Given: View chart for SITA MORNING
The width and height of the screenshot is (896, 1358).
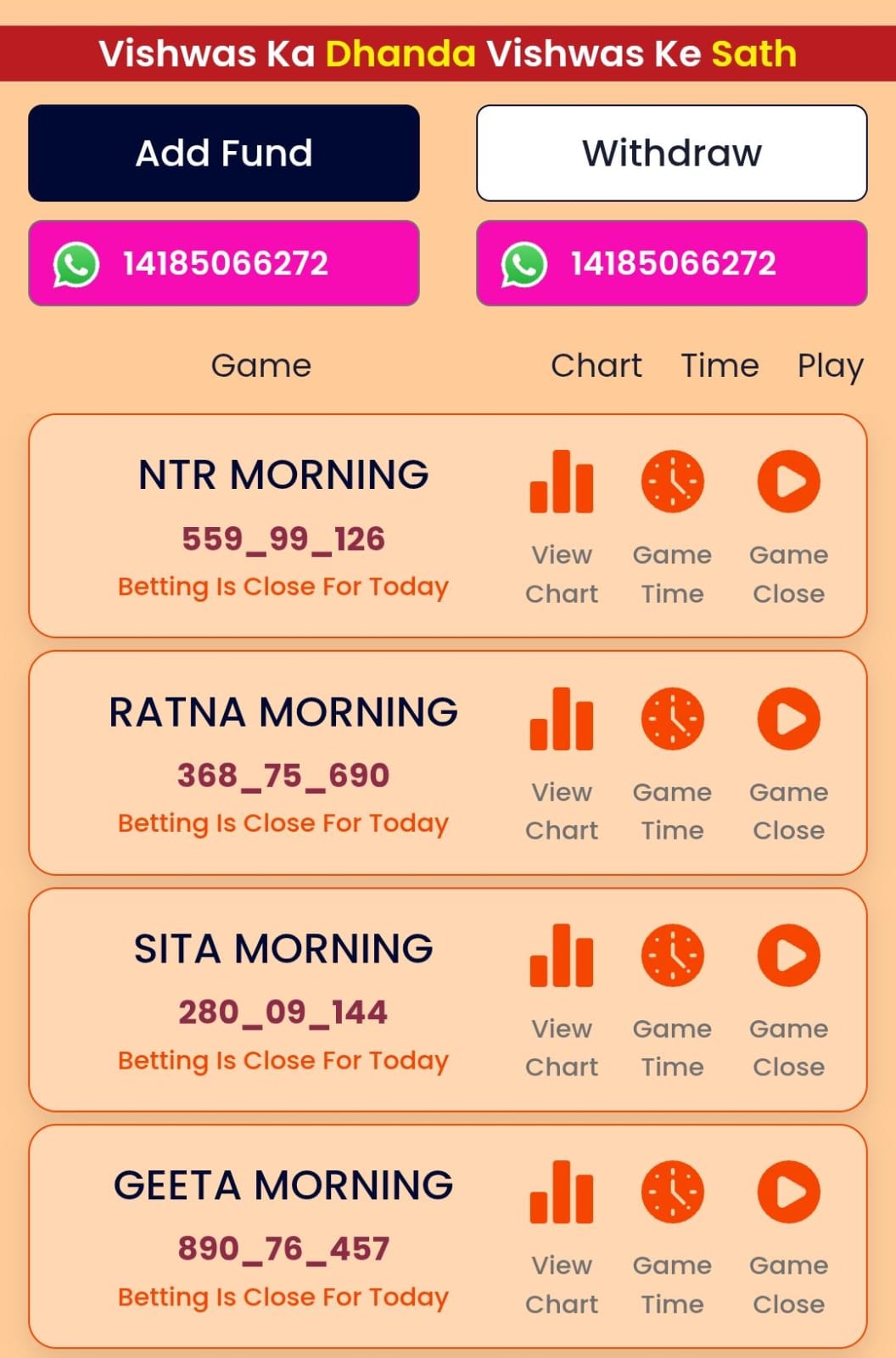Looking at the screenshot, I should [562, 956].
